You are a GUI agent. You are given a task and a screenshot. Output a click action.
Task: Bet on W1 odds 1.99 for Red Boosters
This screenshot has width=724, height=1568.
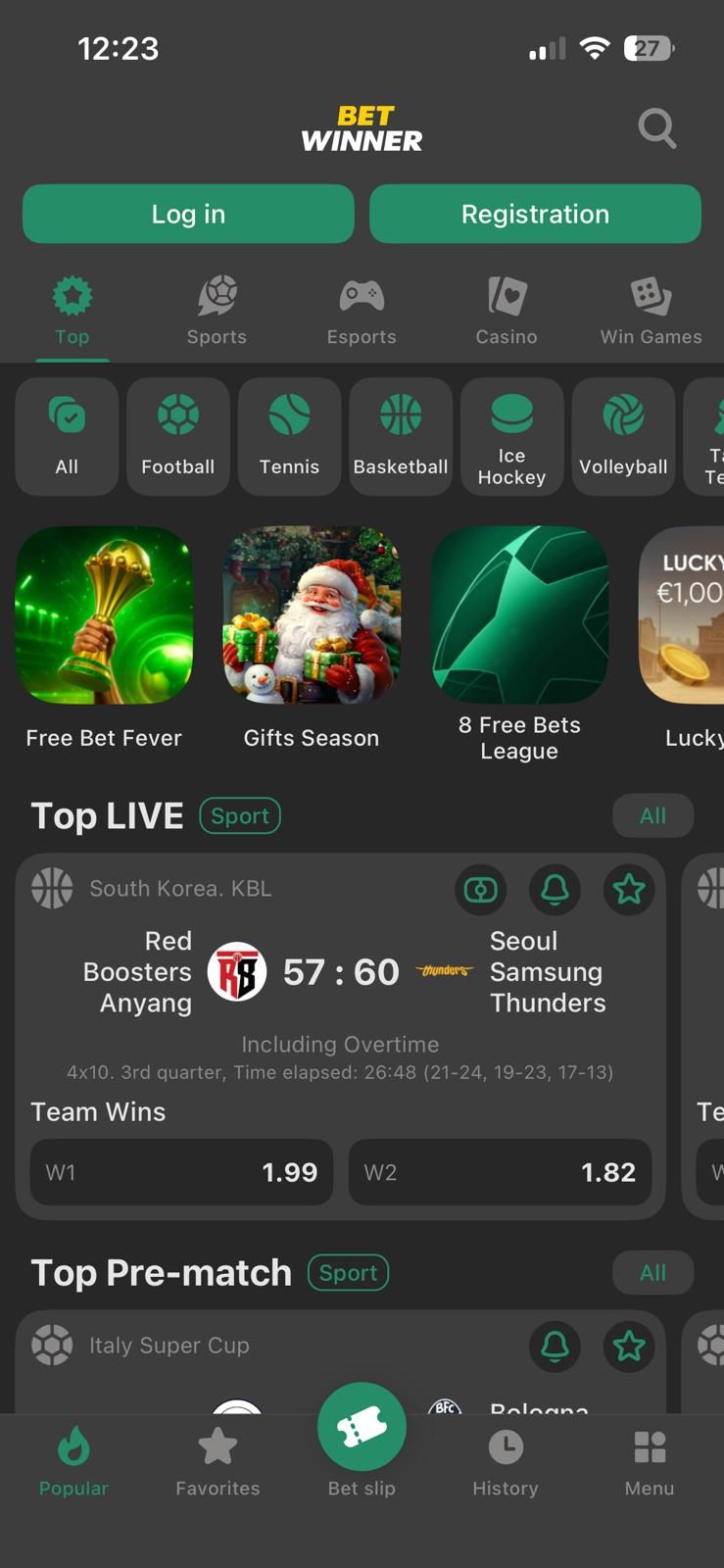pyautogui.click(x=180, y=1172)
